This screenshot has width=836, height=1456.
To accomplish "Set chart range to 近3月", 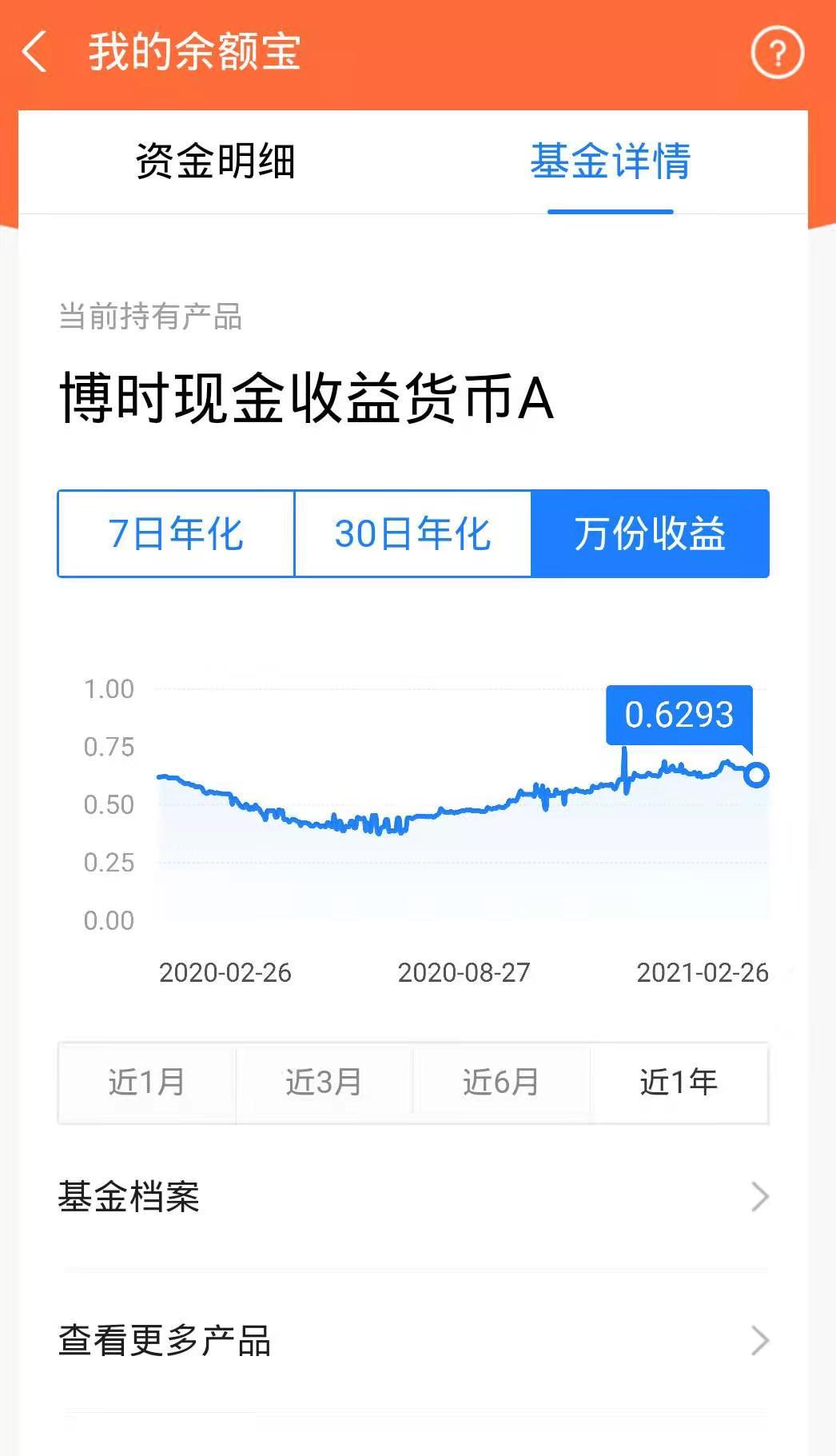I will coord(324,1083).
